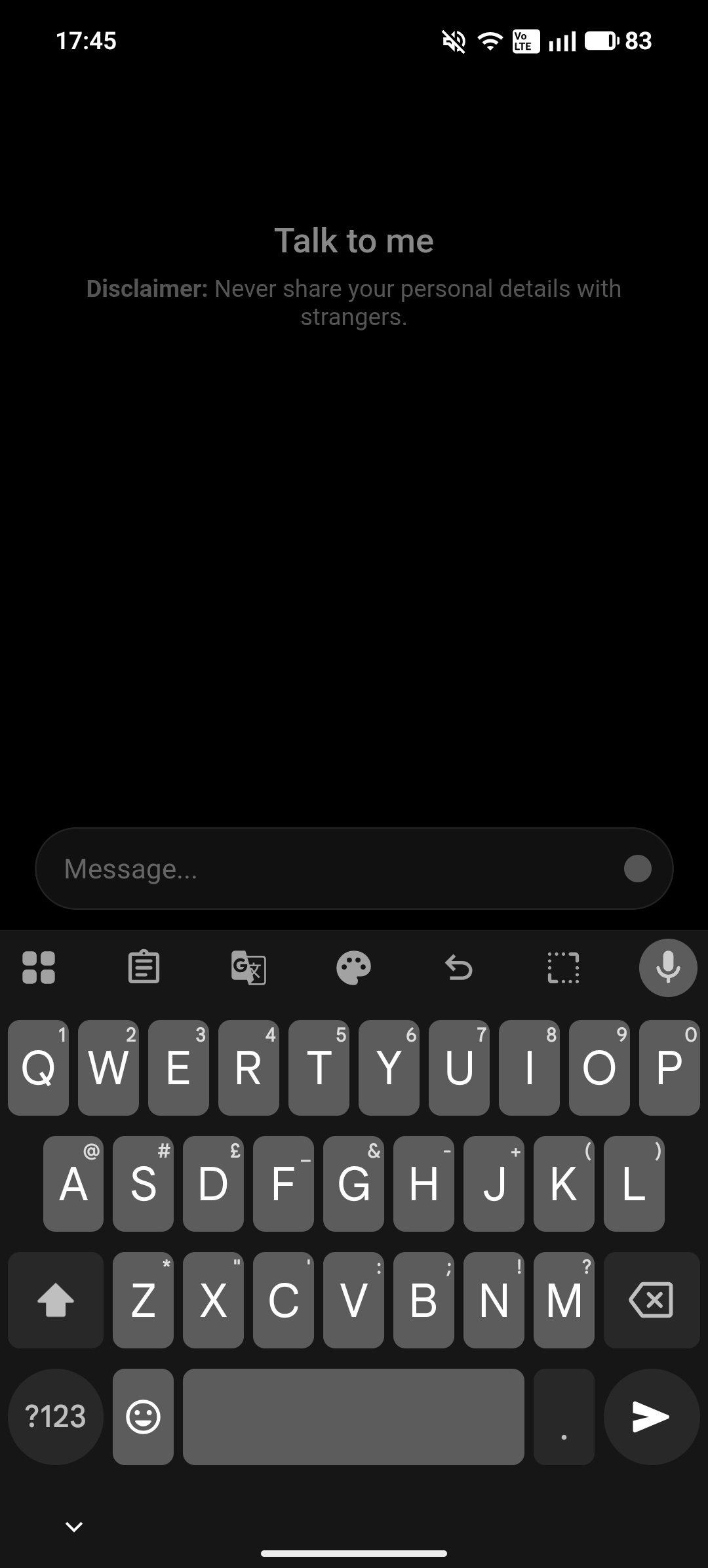The image size is (708, 1568).
Task: Tap the keyboard undo arrow
Action: point(458,968)
